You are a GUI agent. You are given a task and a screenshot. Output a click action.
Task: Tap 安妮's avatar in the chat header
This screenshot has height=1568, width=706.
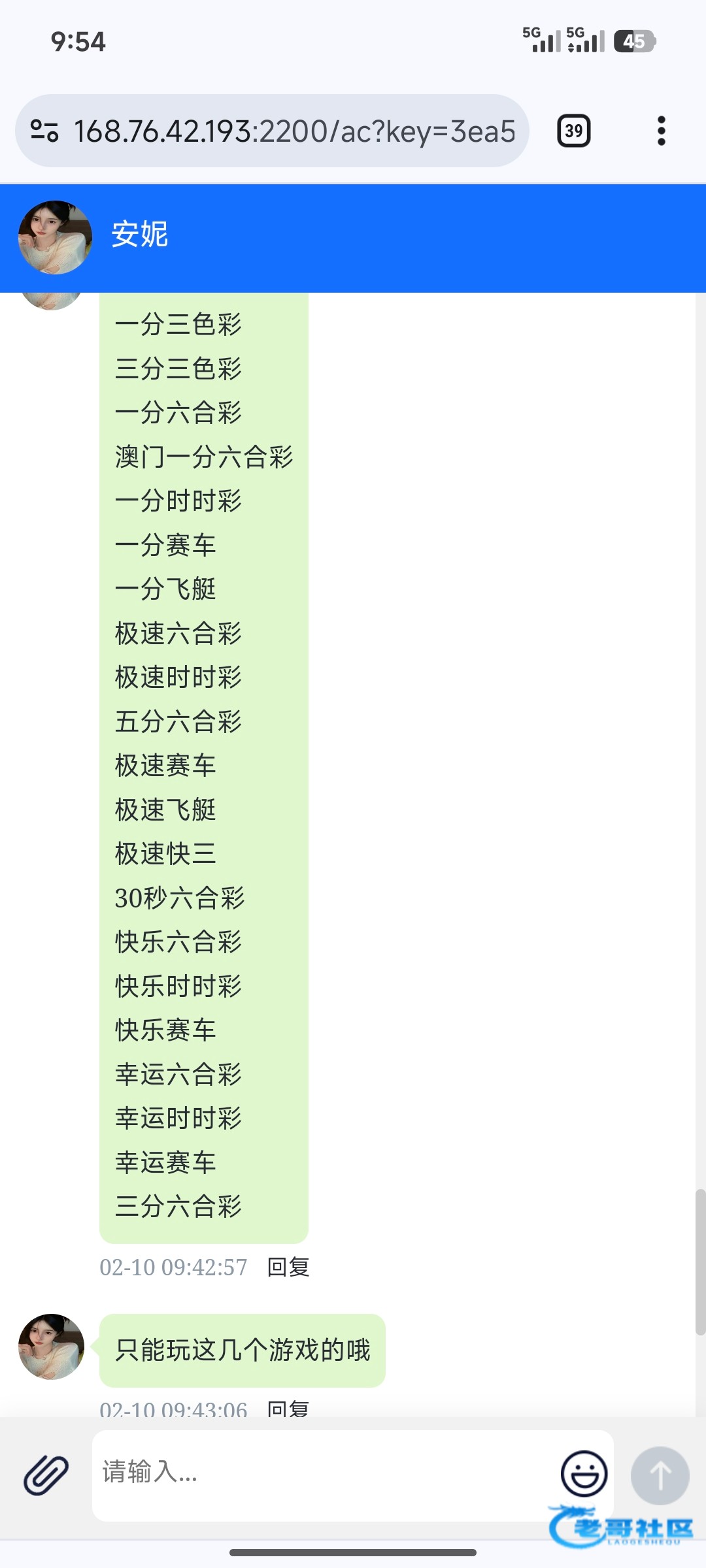tap(55, 237)
